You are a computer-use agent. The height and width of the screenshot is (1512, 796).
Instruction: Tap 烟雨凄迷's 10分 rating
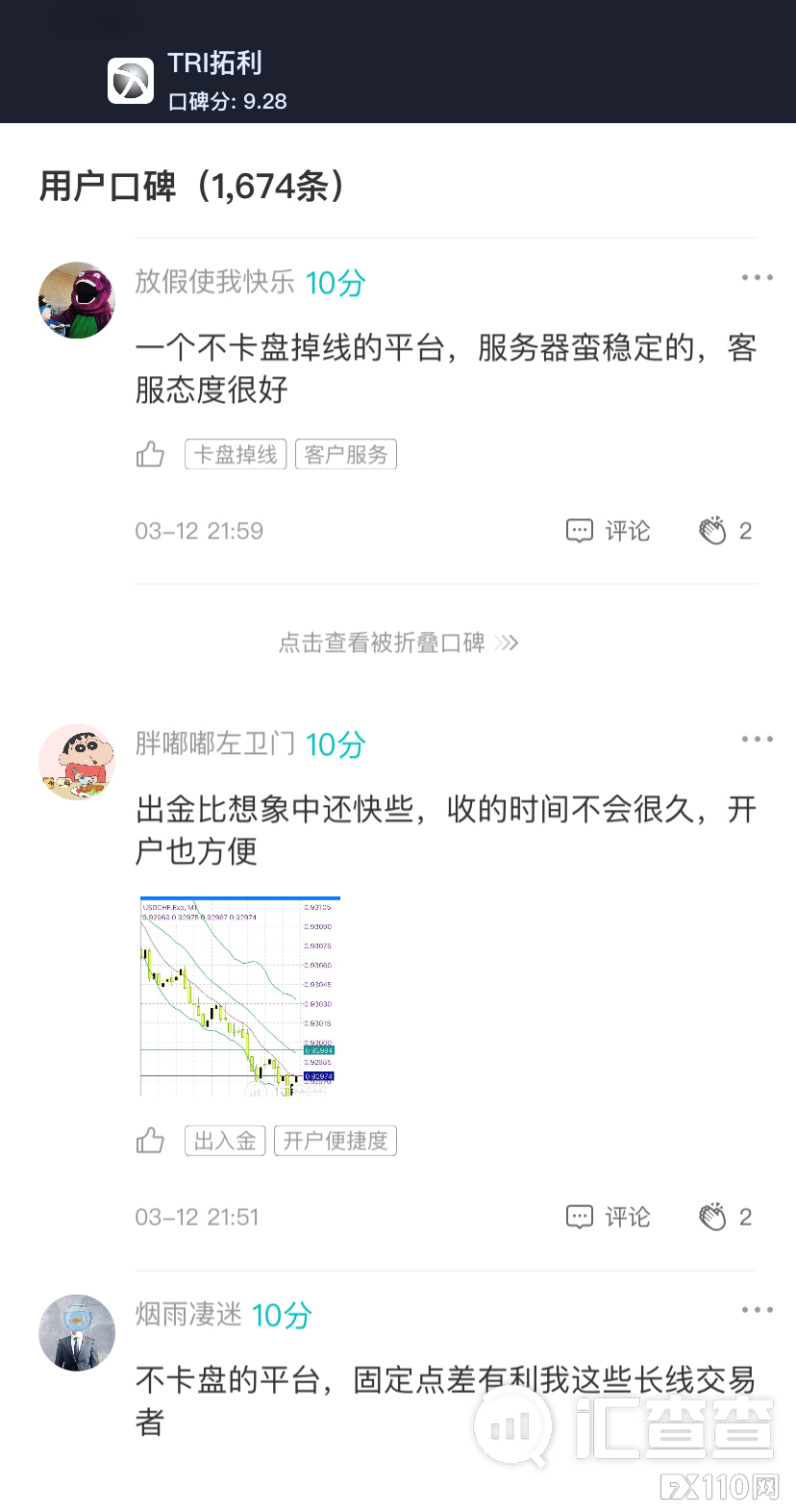coord(279,1315)
